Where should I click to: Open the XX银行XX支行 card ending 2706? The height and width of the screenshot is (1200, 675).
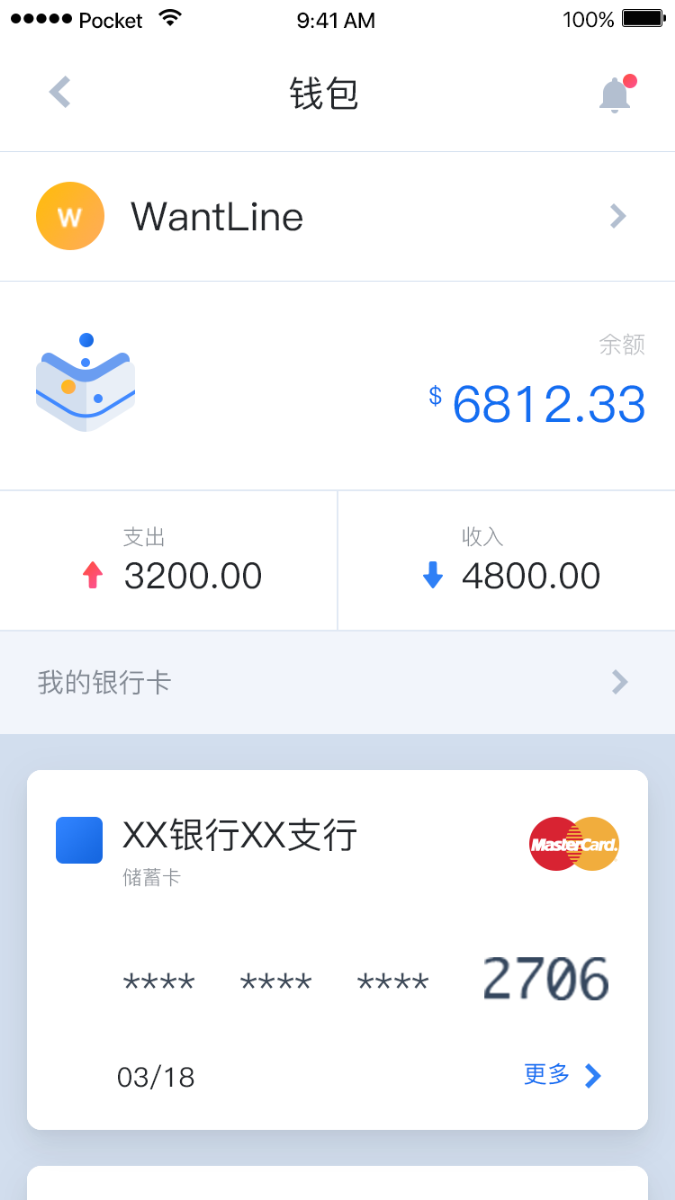click(337, 950)
